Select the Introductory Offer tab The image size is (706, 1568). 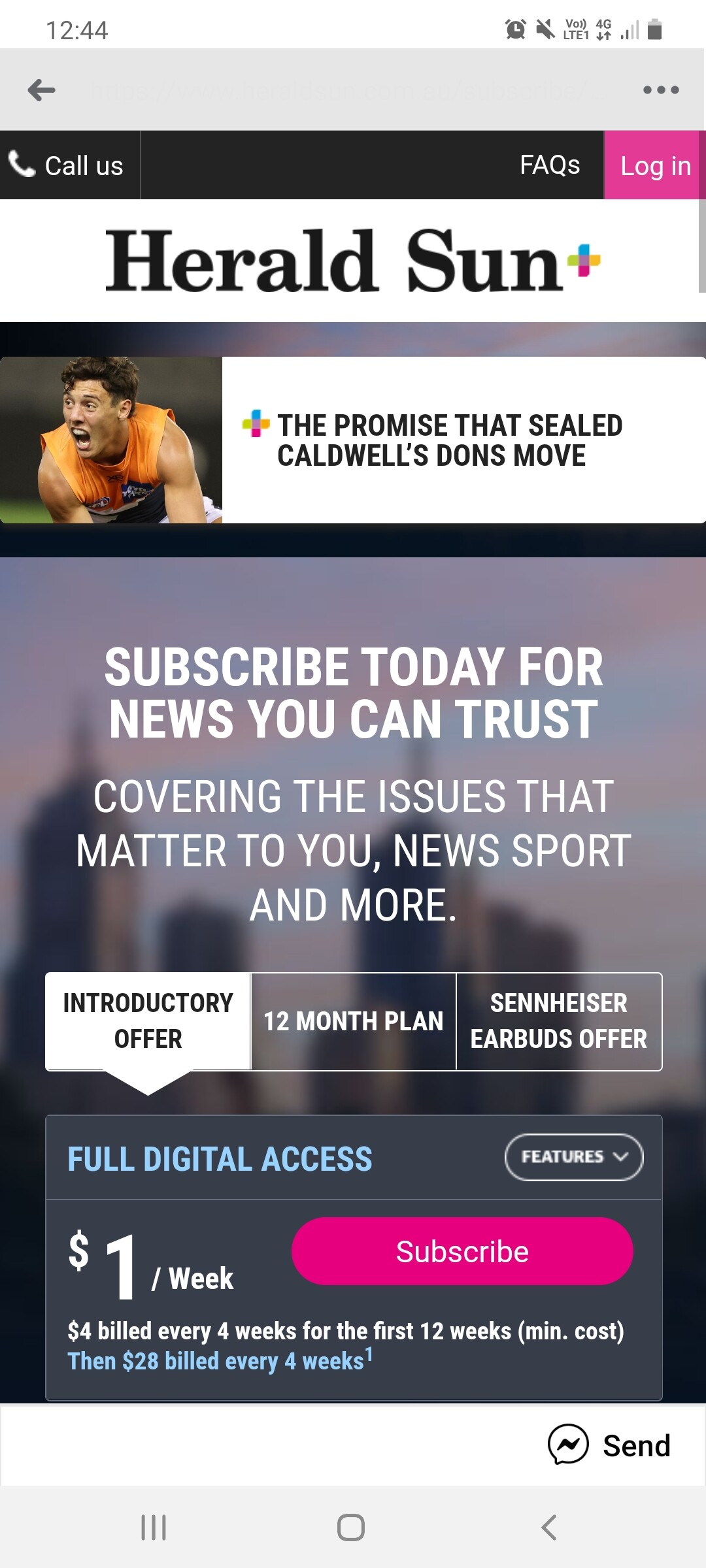[x=148, y=1021]
